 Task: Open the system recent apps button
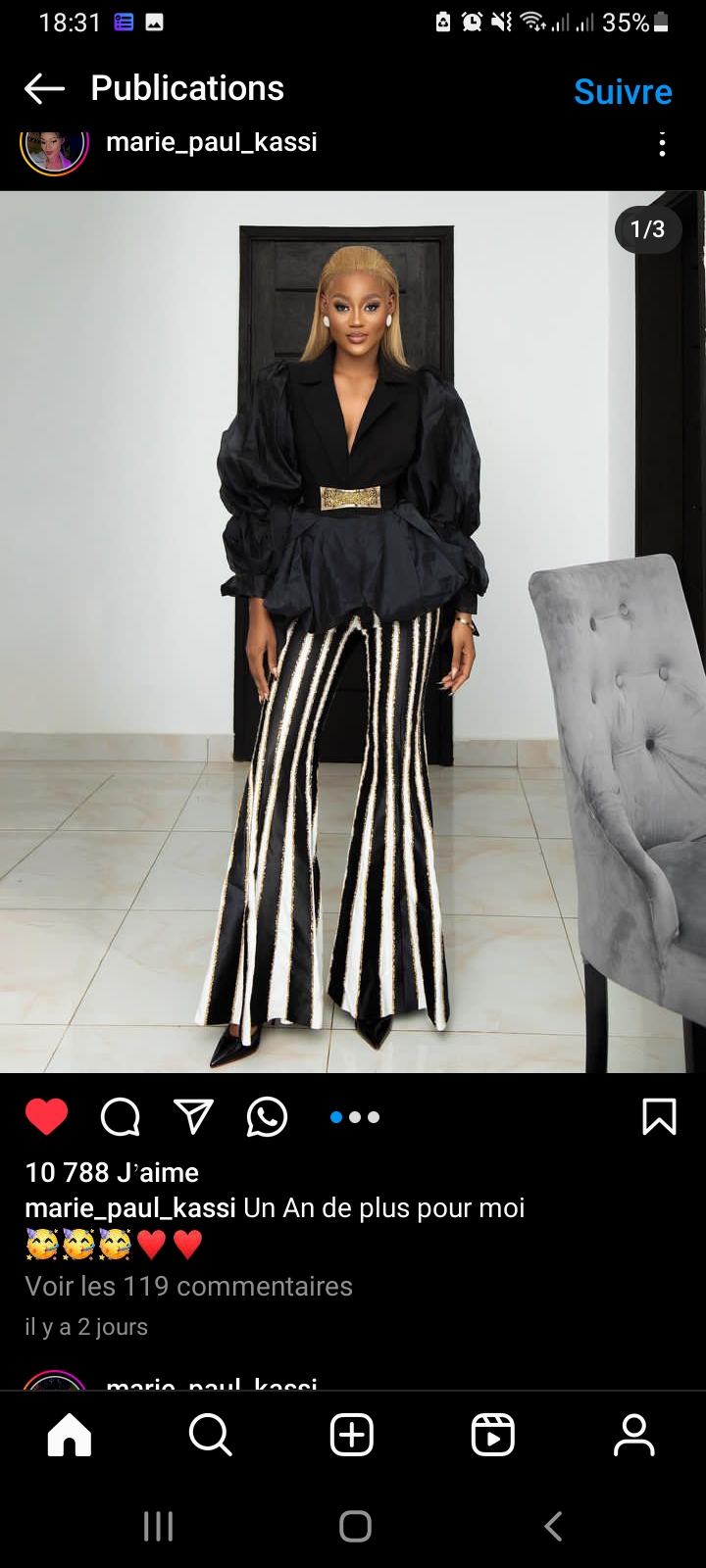[x=158, y=1526]
